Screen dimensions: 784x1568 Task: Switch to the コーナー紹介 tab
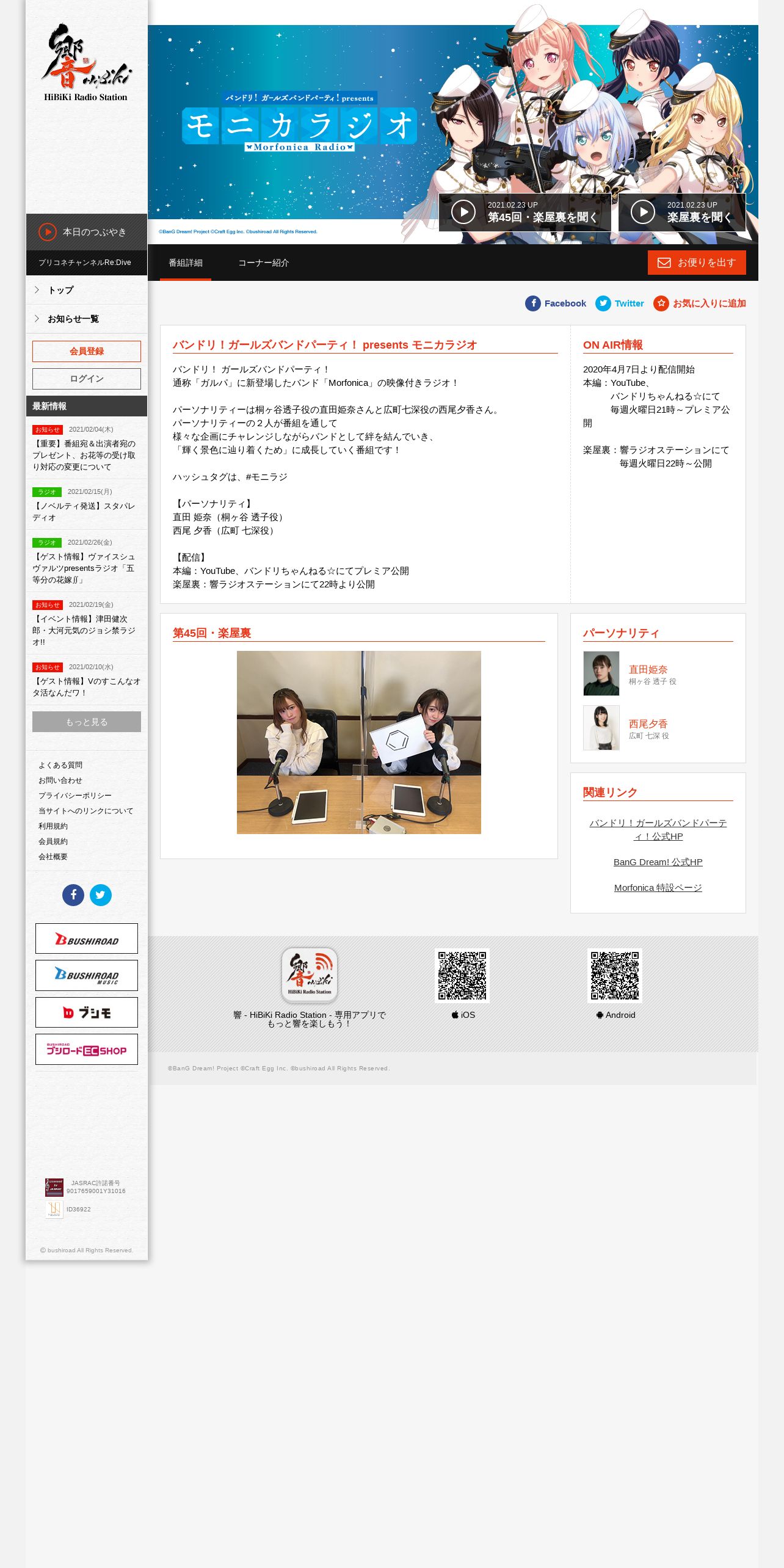click(263, 263)
